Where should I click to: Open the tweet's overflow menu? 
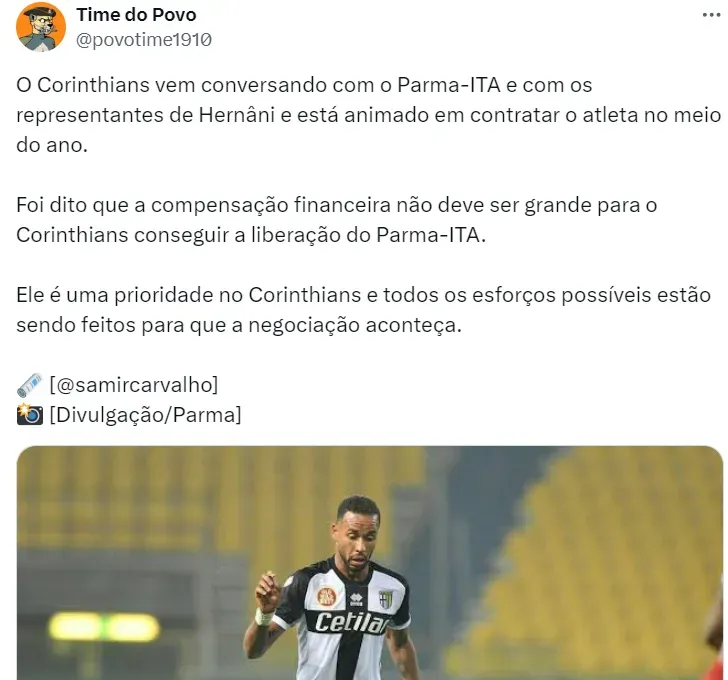click(707, 16)
